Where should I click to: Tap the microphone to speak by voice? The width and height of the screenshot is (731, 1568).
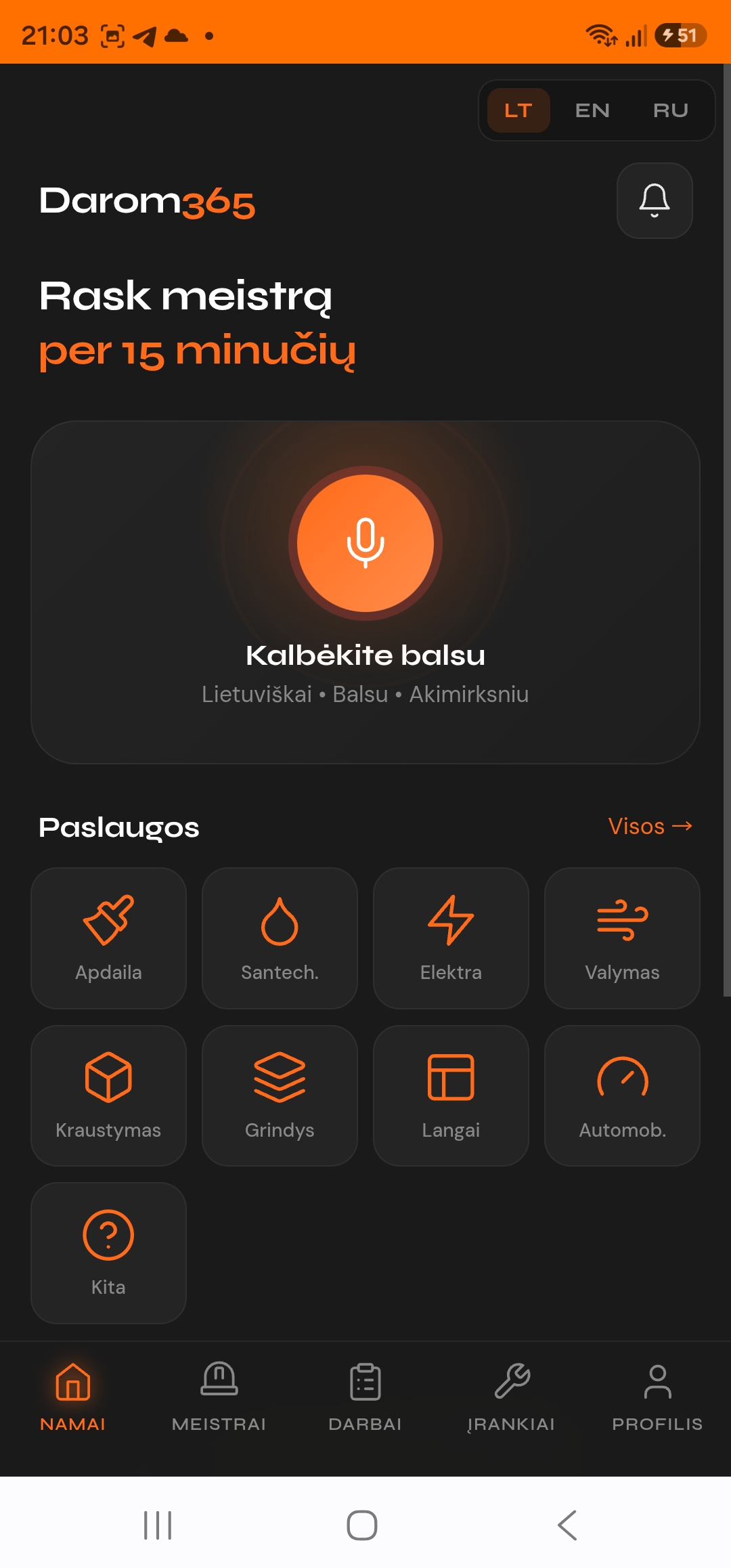[365, 543]
